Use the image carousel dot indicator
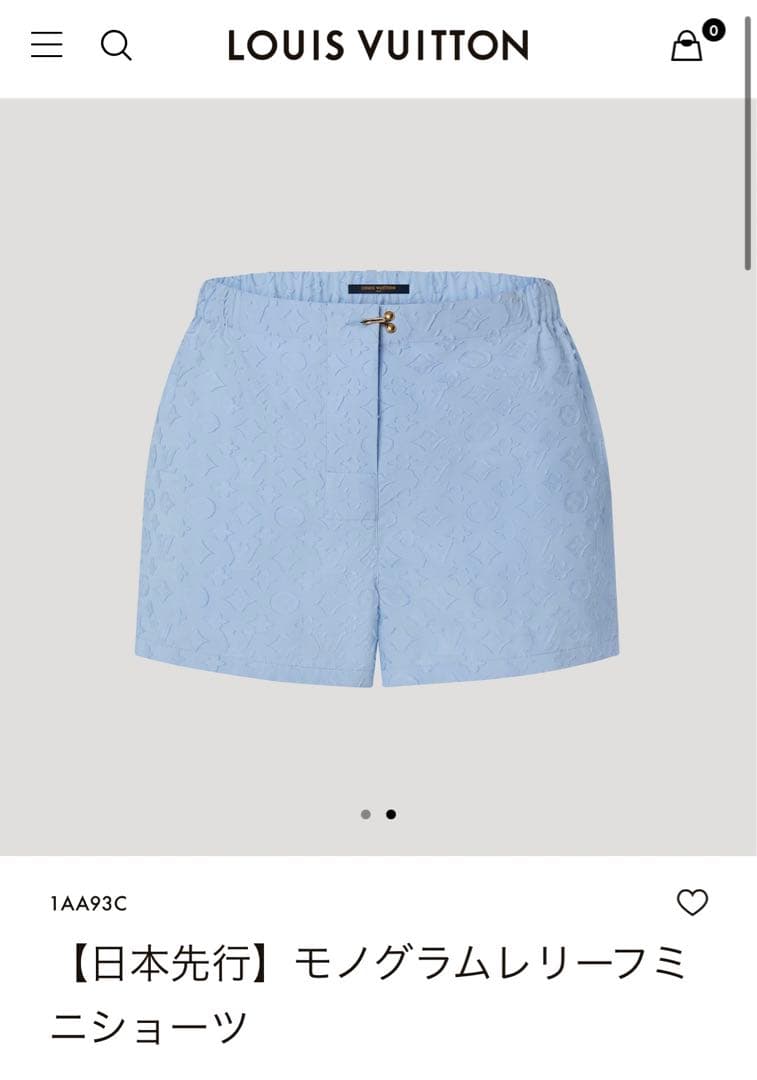757x1080 pixels. (379, 816)
